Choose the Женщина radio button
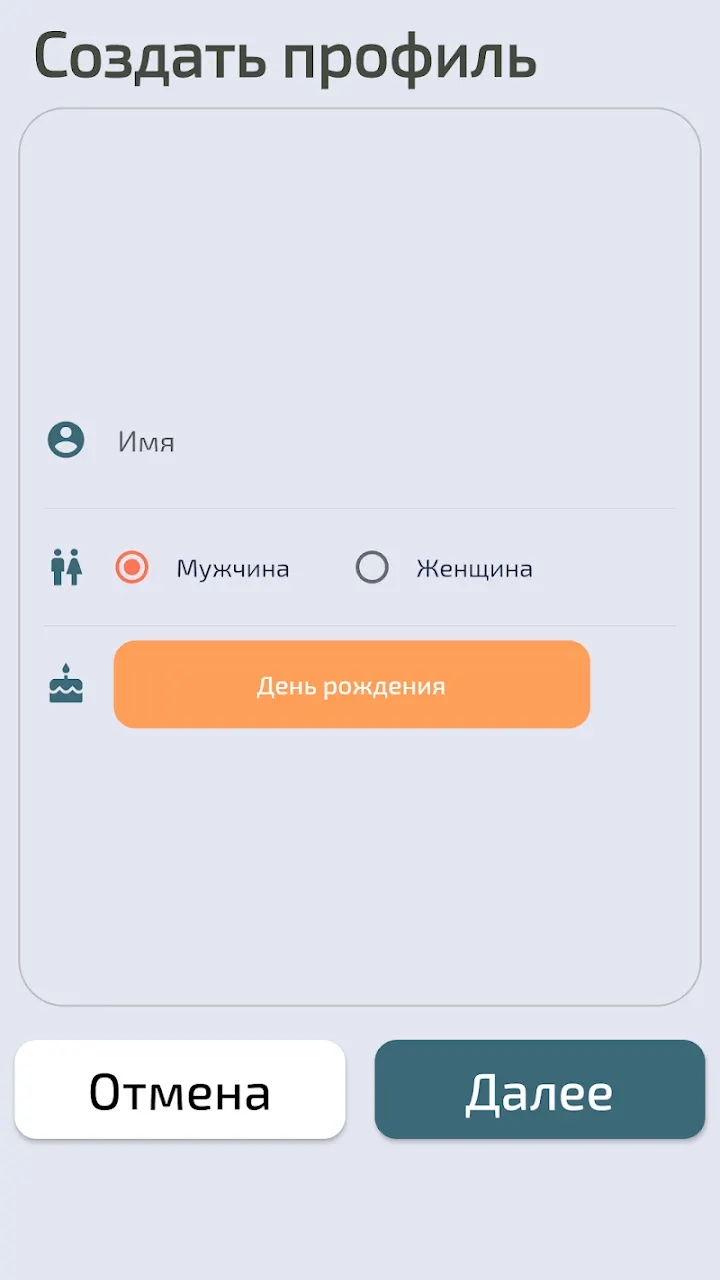Viewport: 720px width, 1280px height. 372,568
